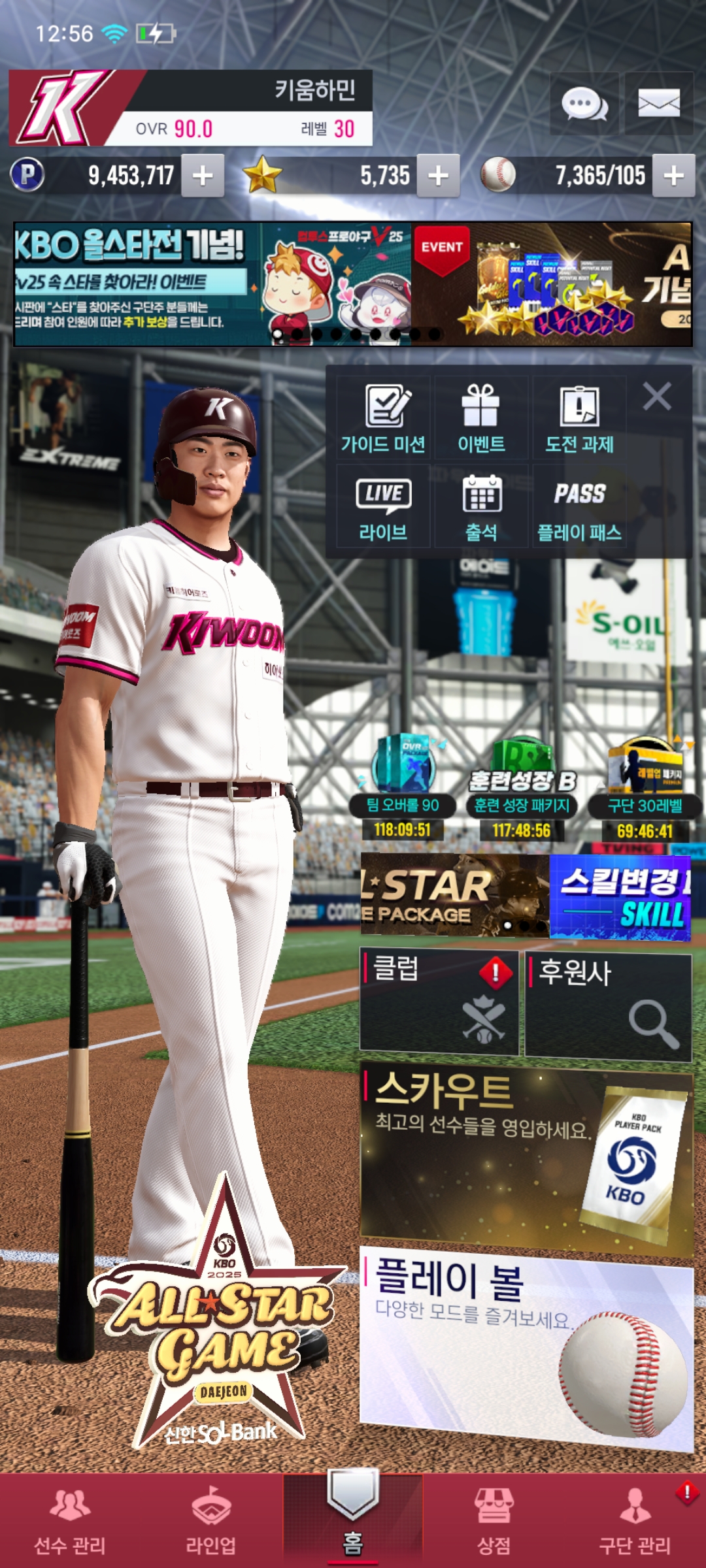Open the 라이브 section
The width and height of the screenshot is (706, 1568).
[x=384, y=507]
